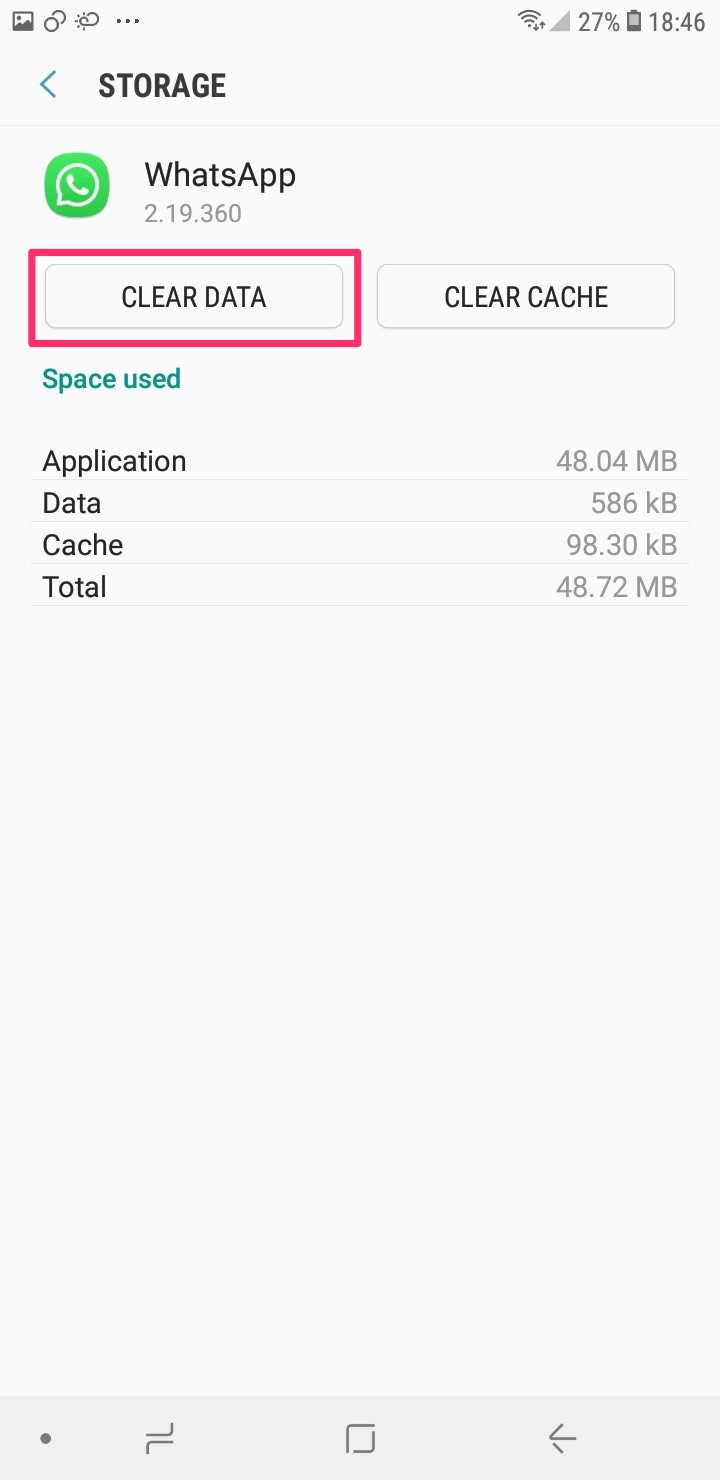Select the Data size row
Viewport: 720px width, 1480px height.
(x=360, y=502)
